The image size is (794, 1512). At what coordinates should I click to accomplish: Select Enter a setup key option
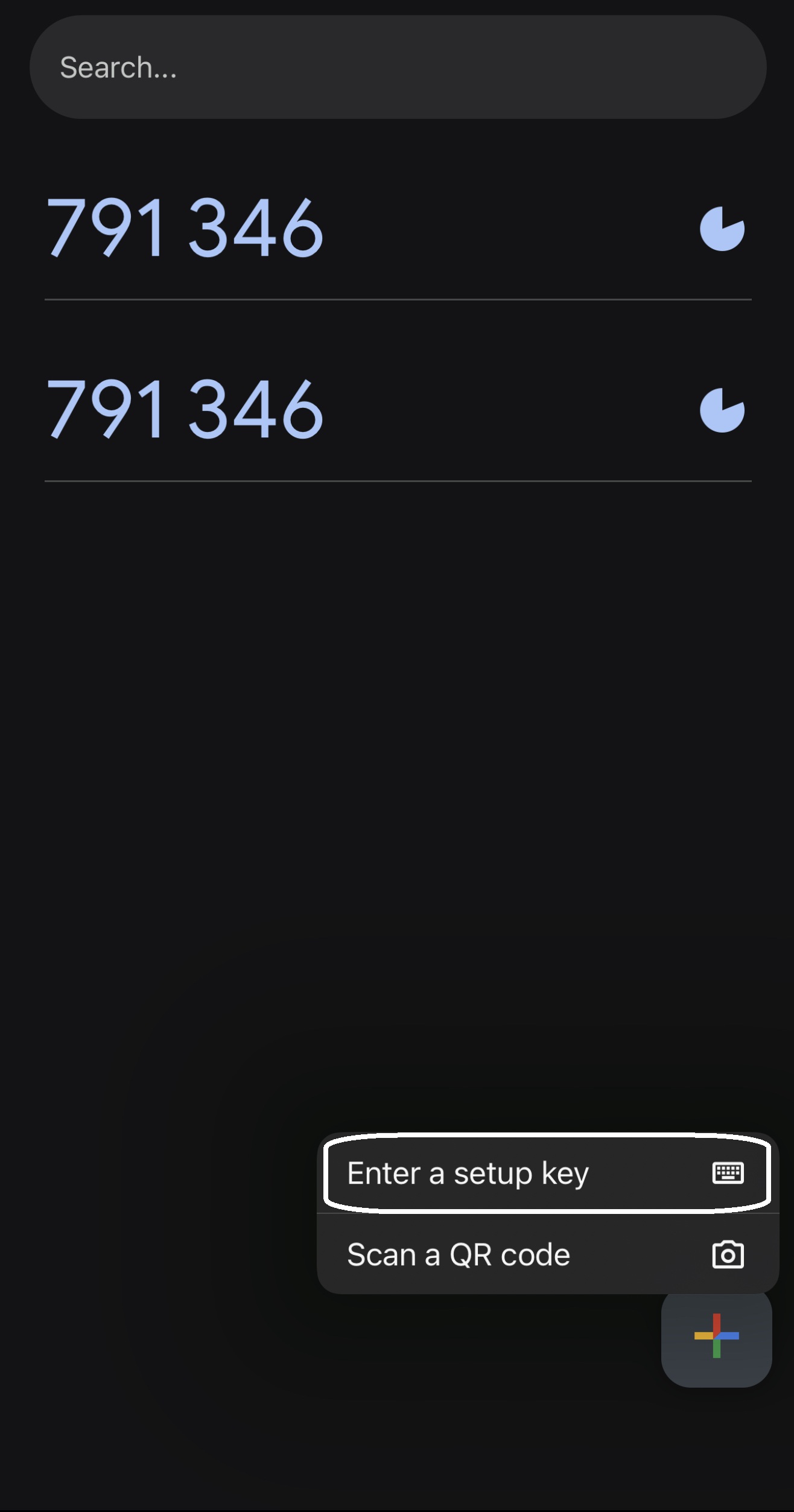(546, 1173)
